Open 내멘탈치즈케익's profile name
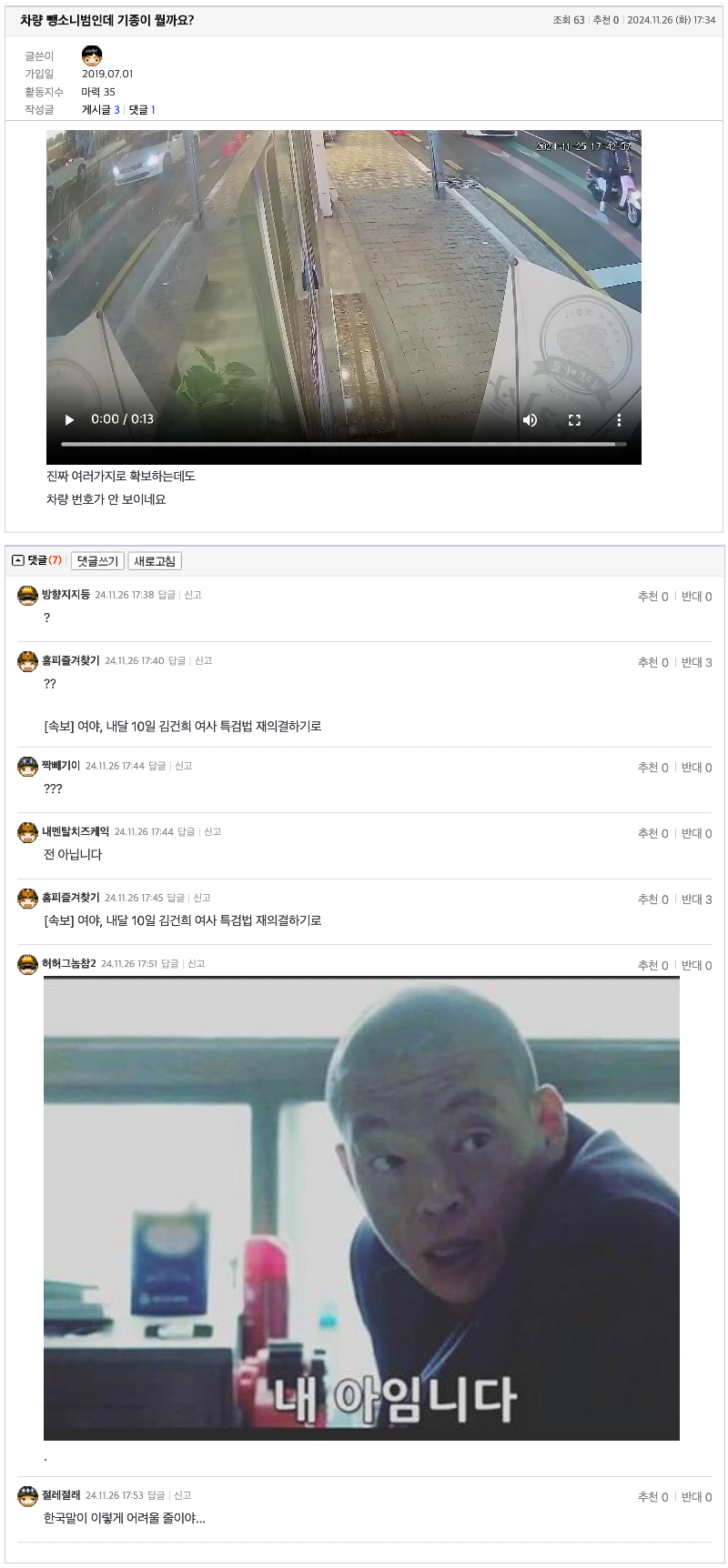This screenshot has height=1568, width=728. [76, 831]
